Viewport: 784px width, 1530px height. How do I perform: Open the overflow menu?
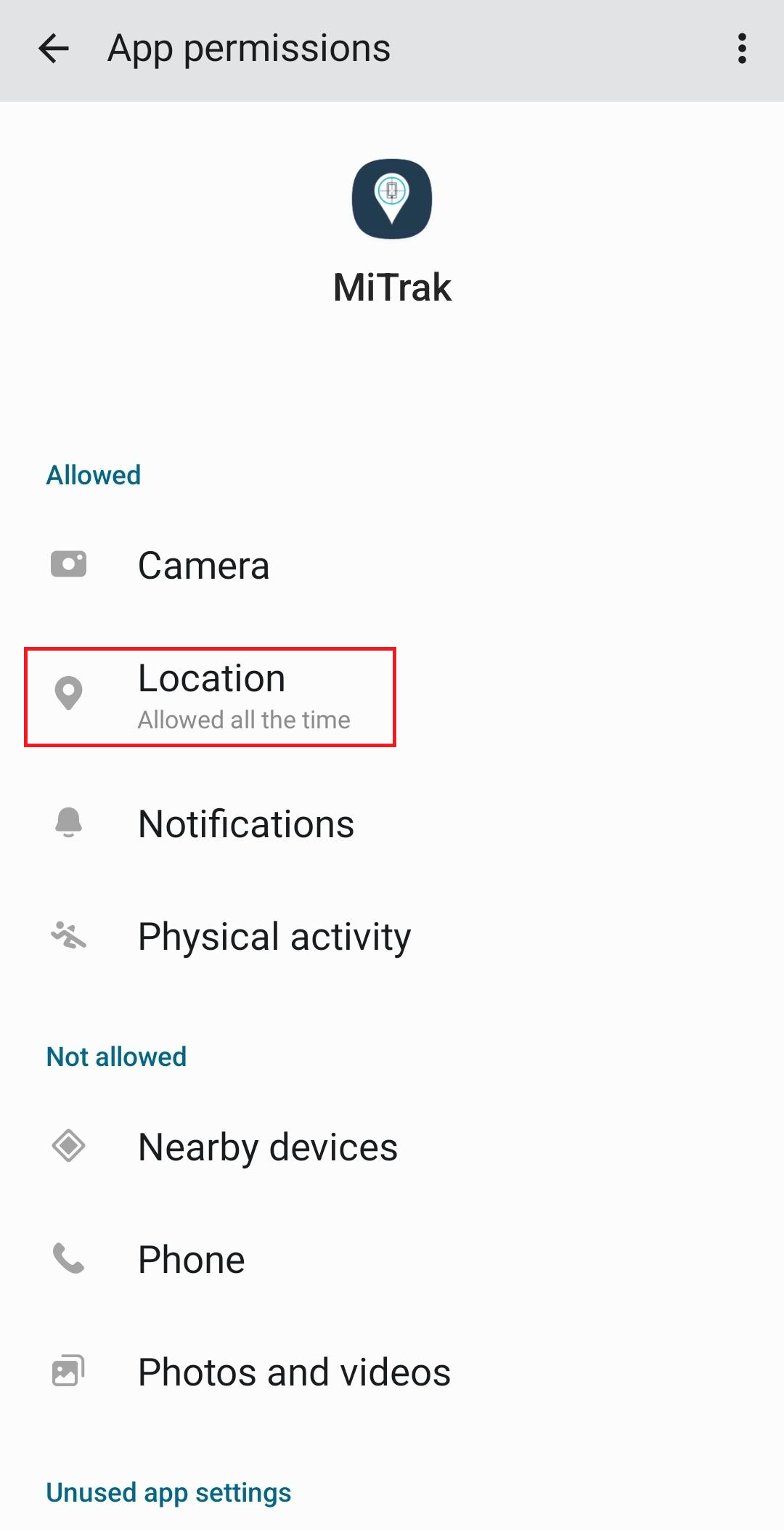741,49
